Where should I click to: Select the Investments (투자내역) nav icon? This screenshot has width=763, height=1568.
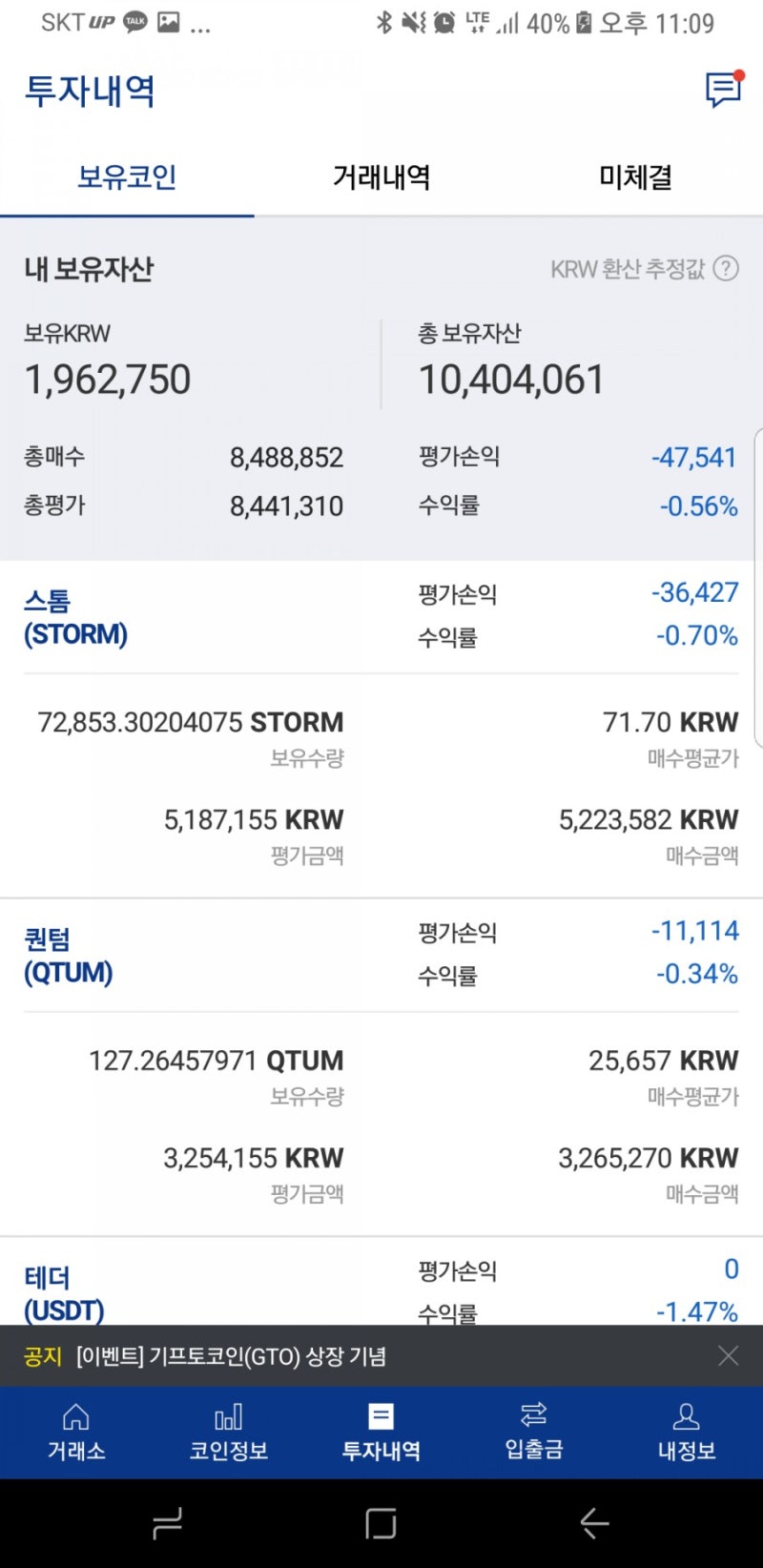click(x=381, y=1416)
